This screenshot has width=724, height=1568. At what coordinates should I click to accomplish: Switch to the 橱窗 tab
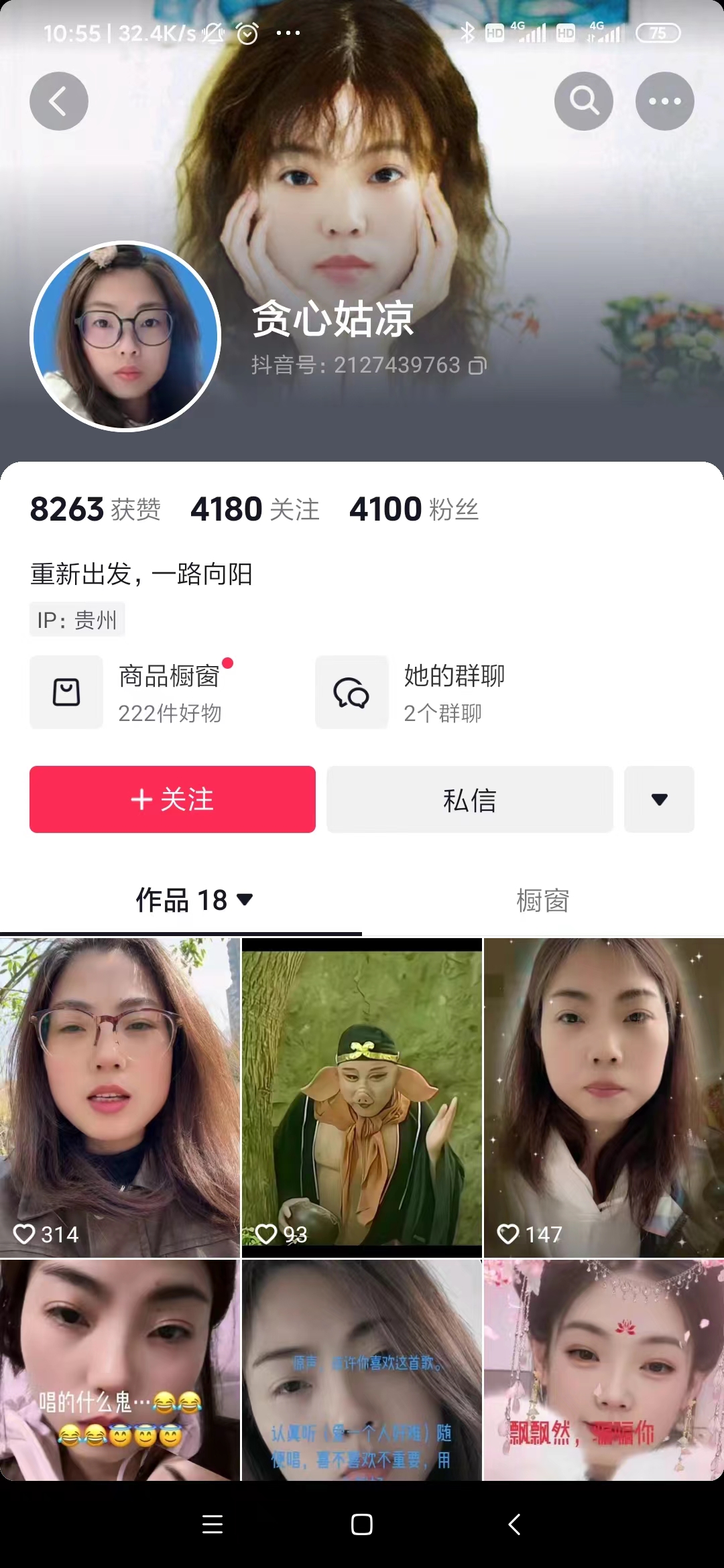(542, 901)
